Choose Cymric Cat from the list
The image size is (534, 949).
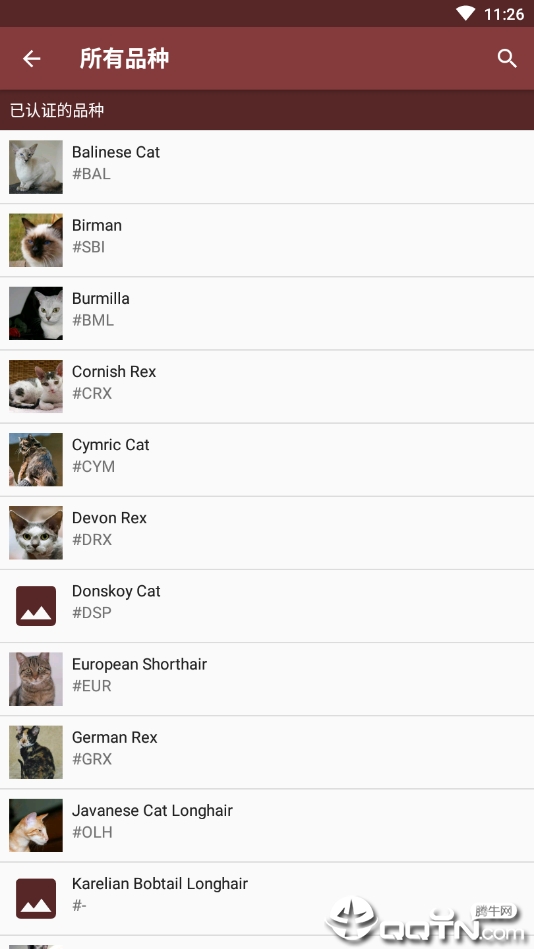point(267,460)
